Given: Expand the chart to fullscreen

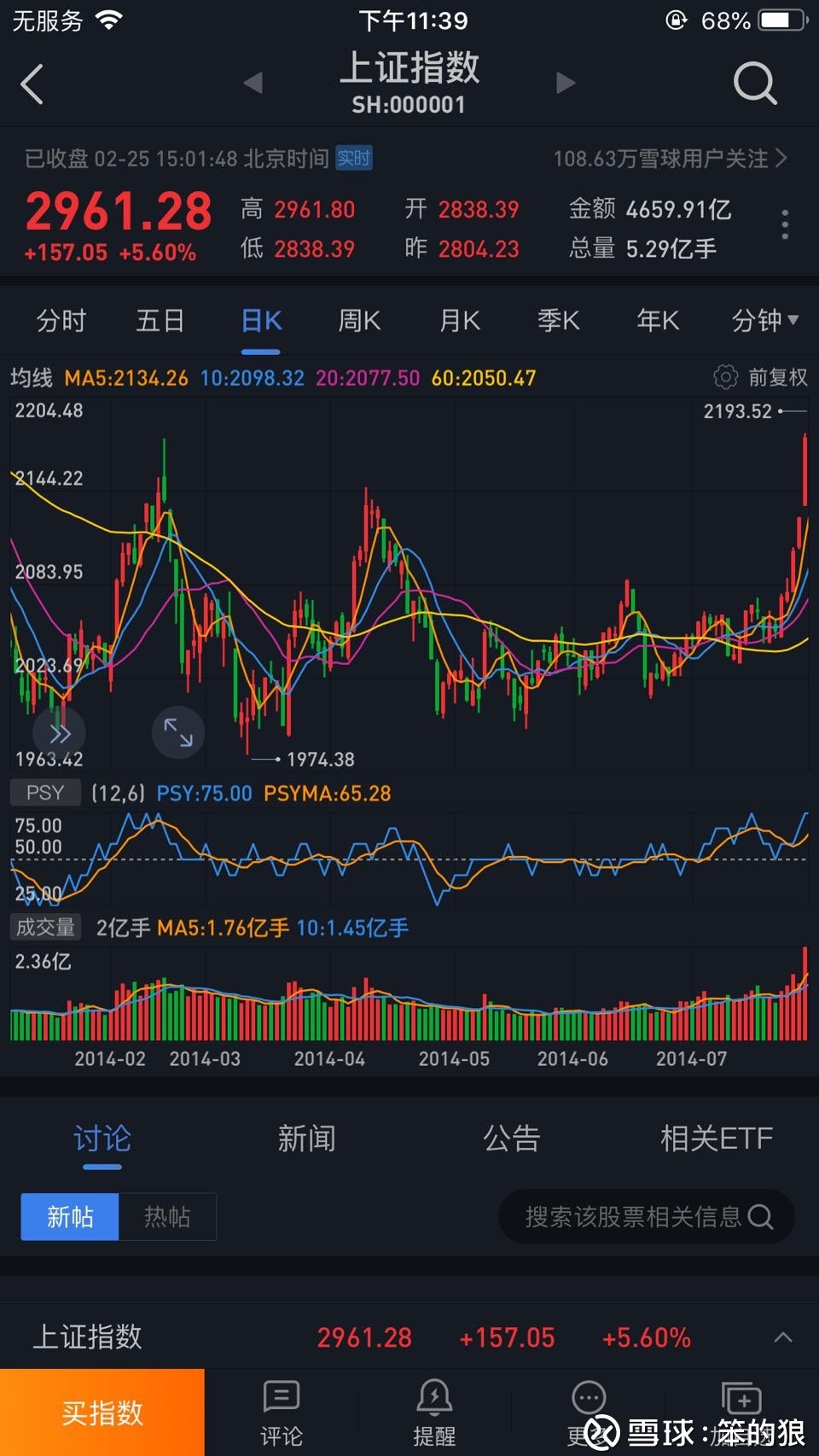Looking at the screenshot, I should [178, 732].
